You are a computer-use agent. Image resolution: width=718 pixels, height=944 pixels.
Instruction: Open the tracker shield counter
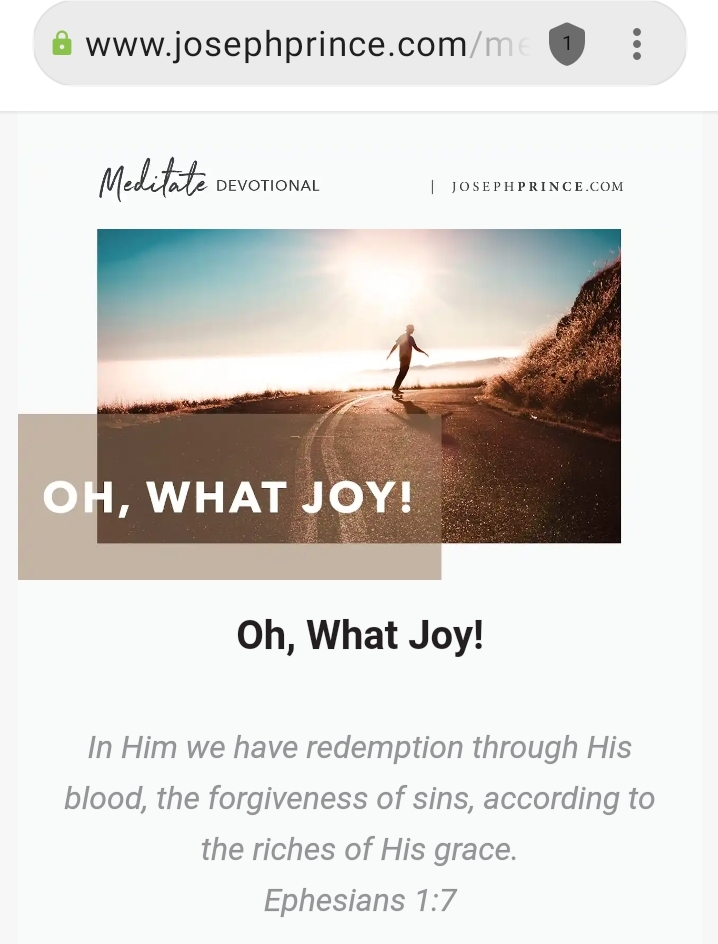click(x=567, y=45)
